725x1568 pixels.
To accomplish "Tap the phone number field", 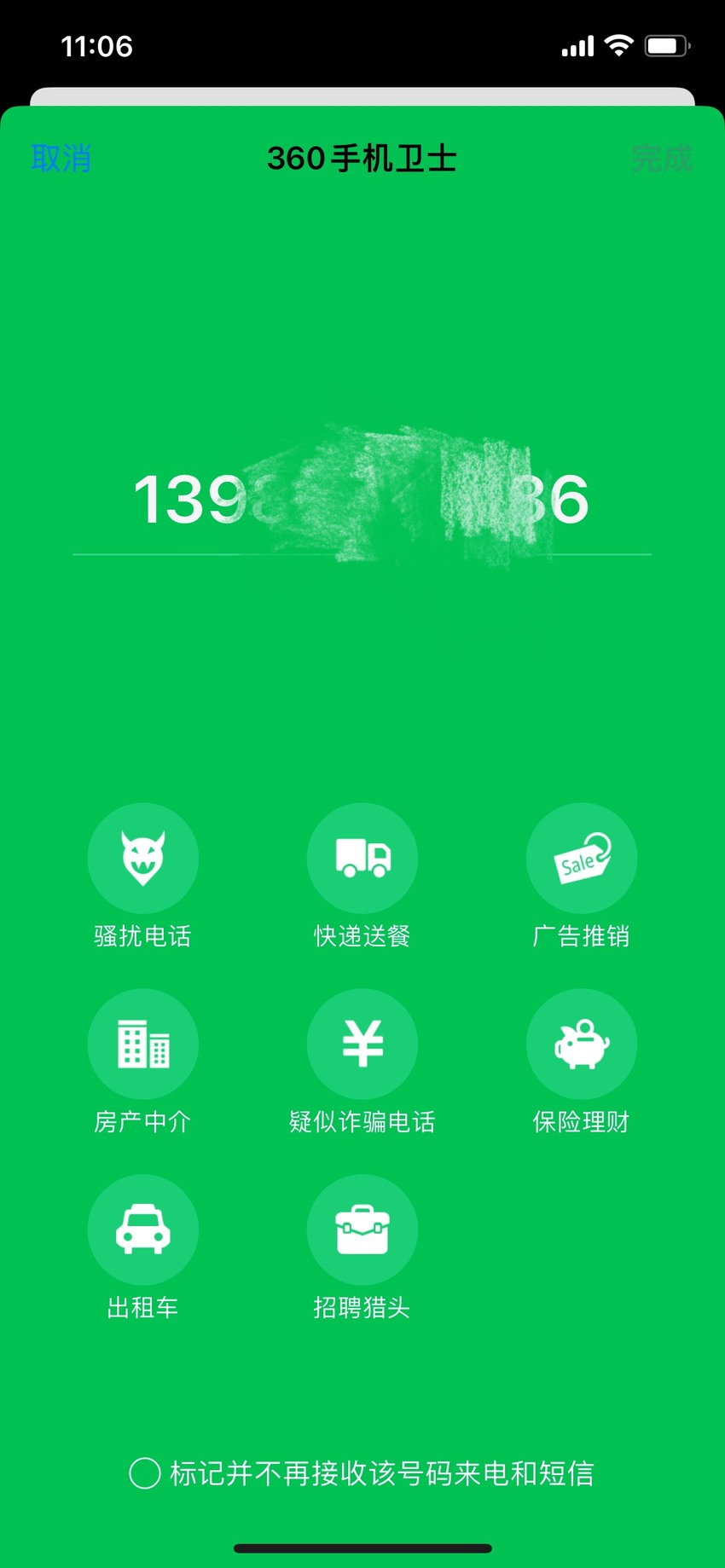I will (x=362, y=500).
